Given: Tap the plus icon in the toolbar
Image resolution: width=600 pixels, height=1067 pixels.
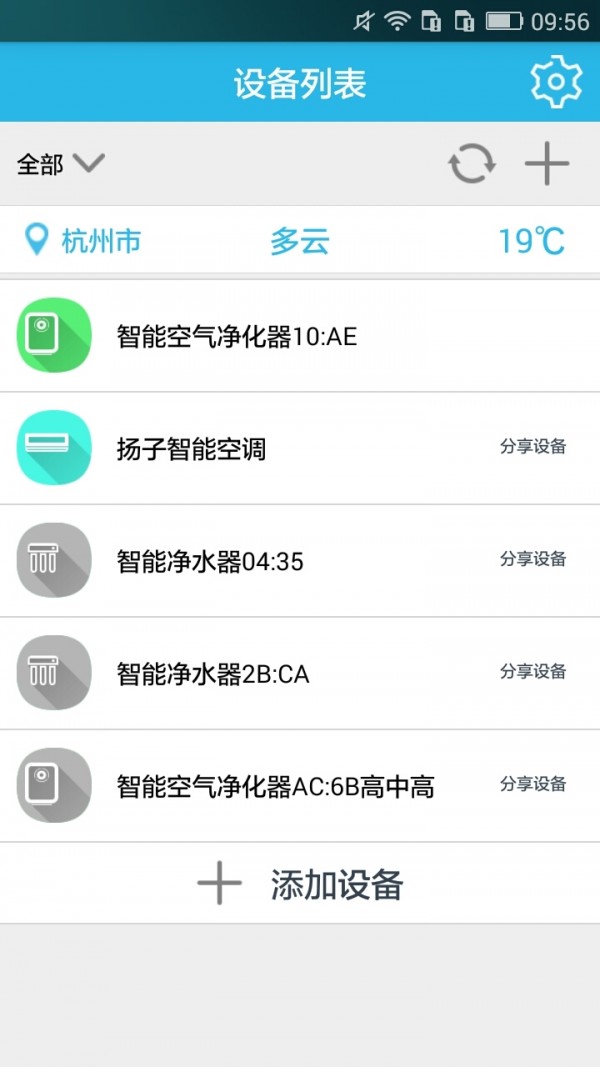Looking at the screenshot, I should tap(546, 164).
